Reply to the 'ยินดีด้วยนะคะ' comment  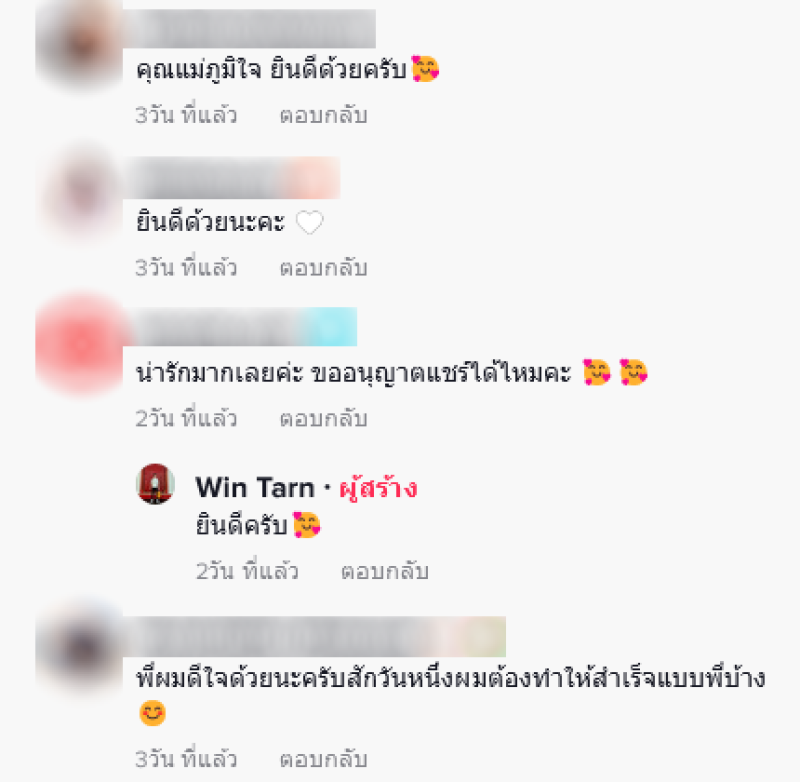[x=323, y=268]
